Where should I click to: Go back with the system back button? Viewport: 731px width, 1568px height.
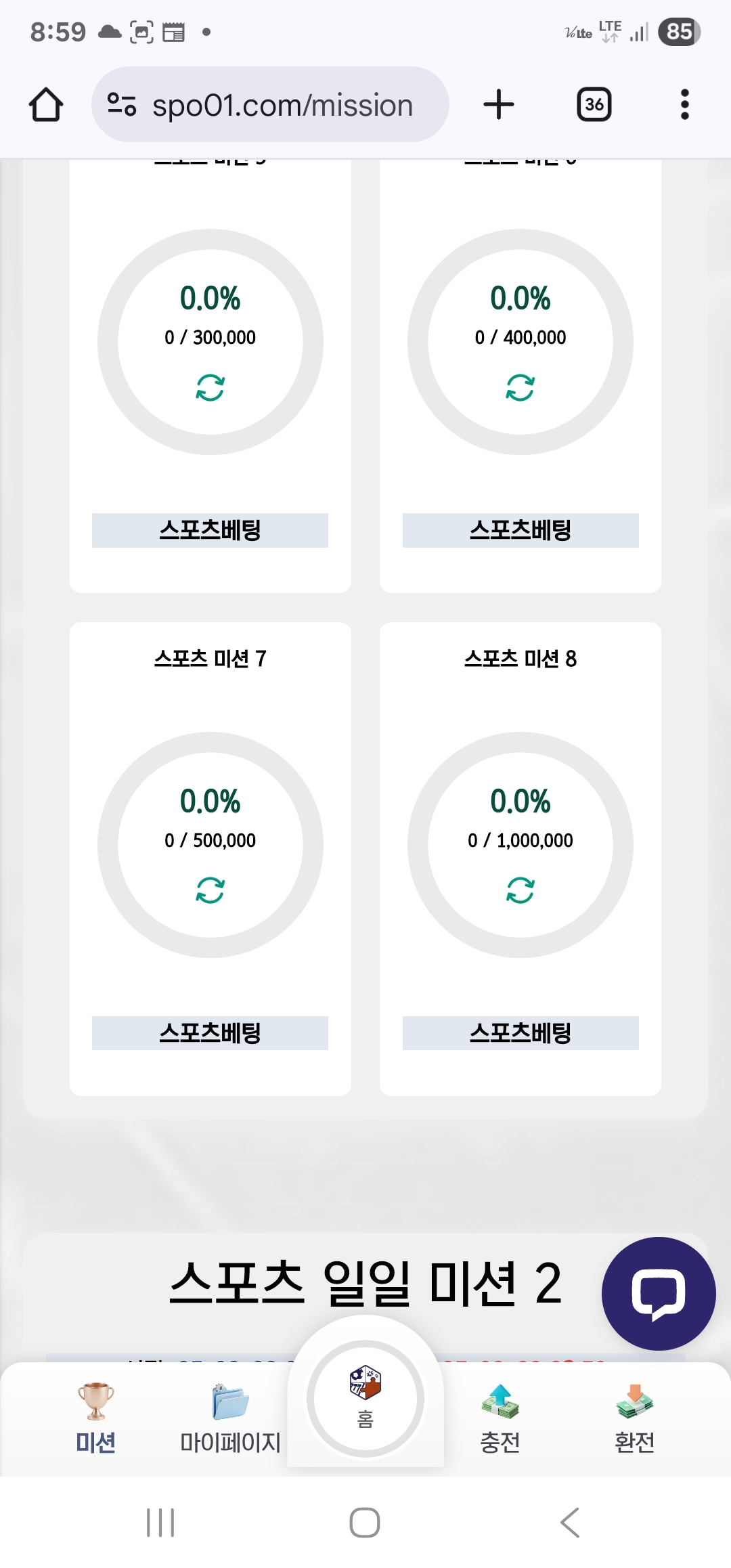pos(570,1523)
